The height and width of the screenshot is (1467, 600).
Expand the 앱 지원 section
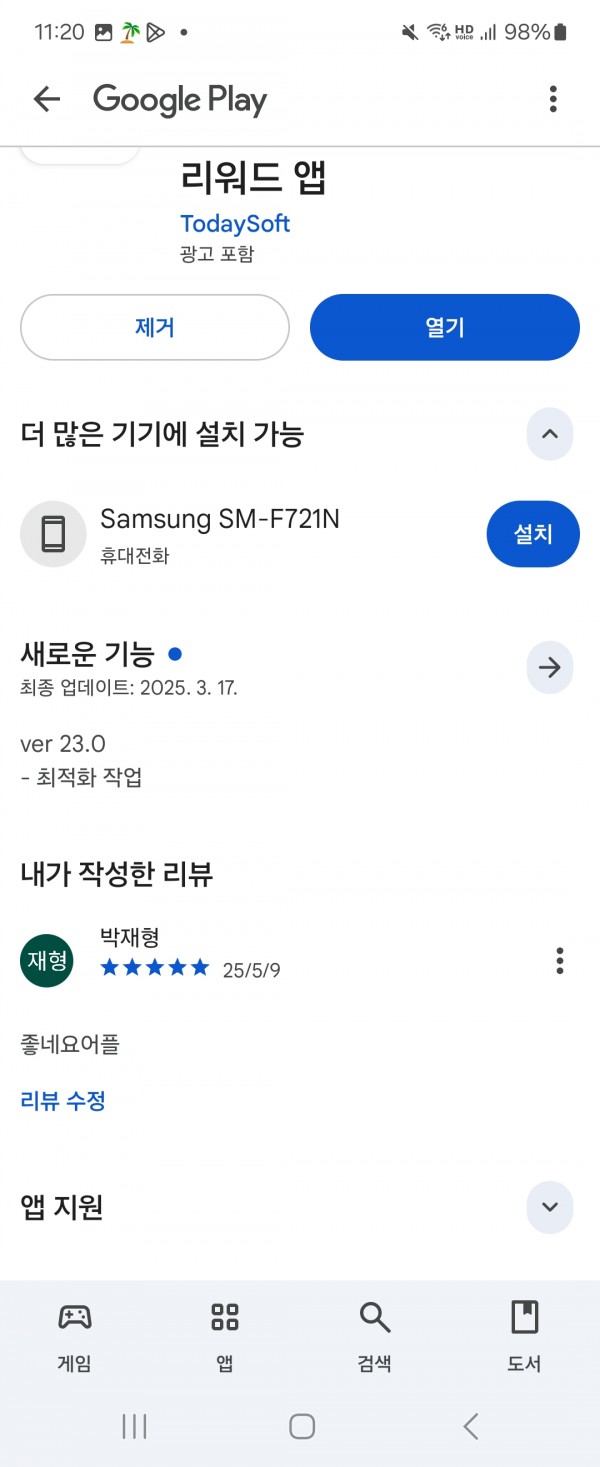coord(549,1206)
